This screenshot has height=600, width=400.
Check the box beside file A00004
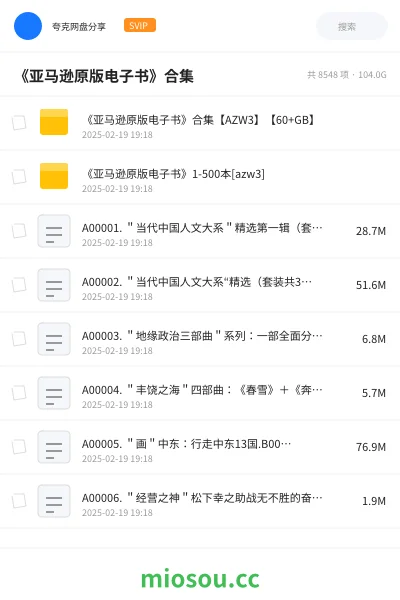pos(19,393)
